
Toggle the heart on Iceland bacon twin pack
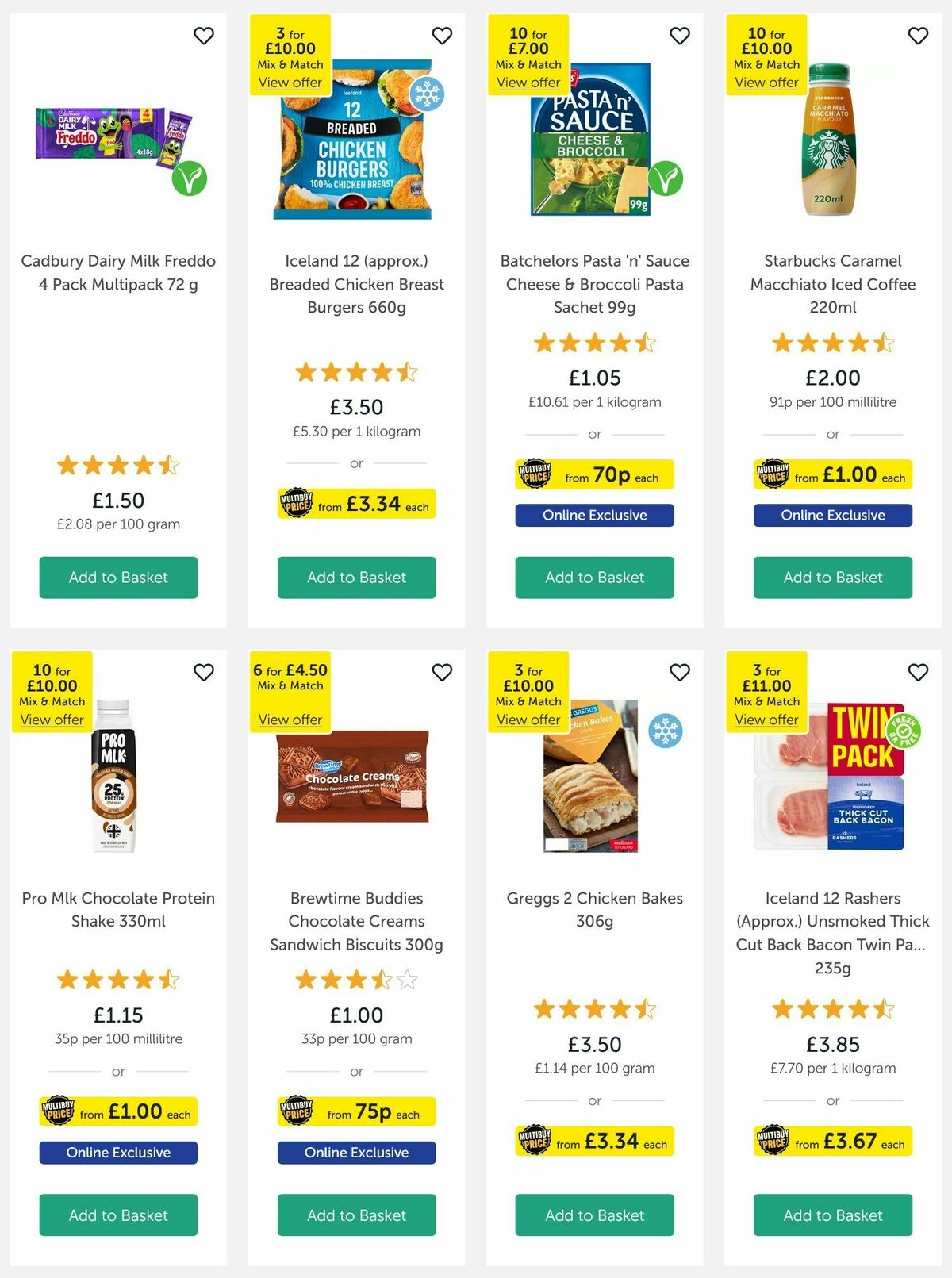pyautogui.click(x=918, y=672)
